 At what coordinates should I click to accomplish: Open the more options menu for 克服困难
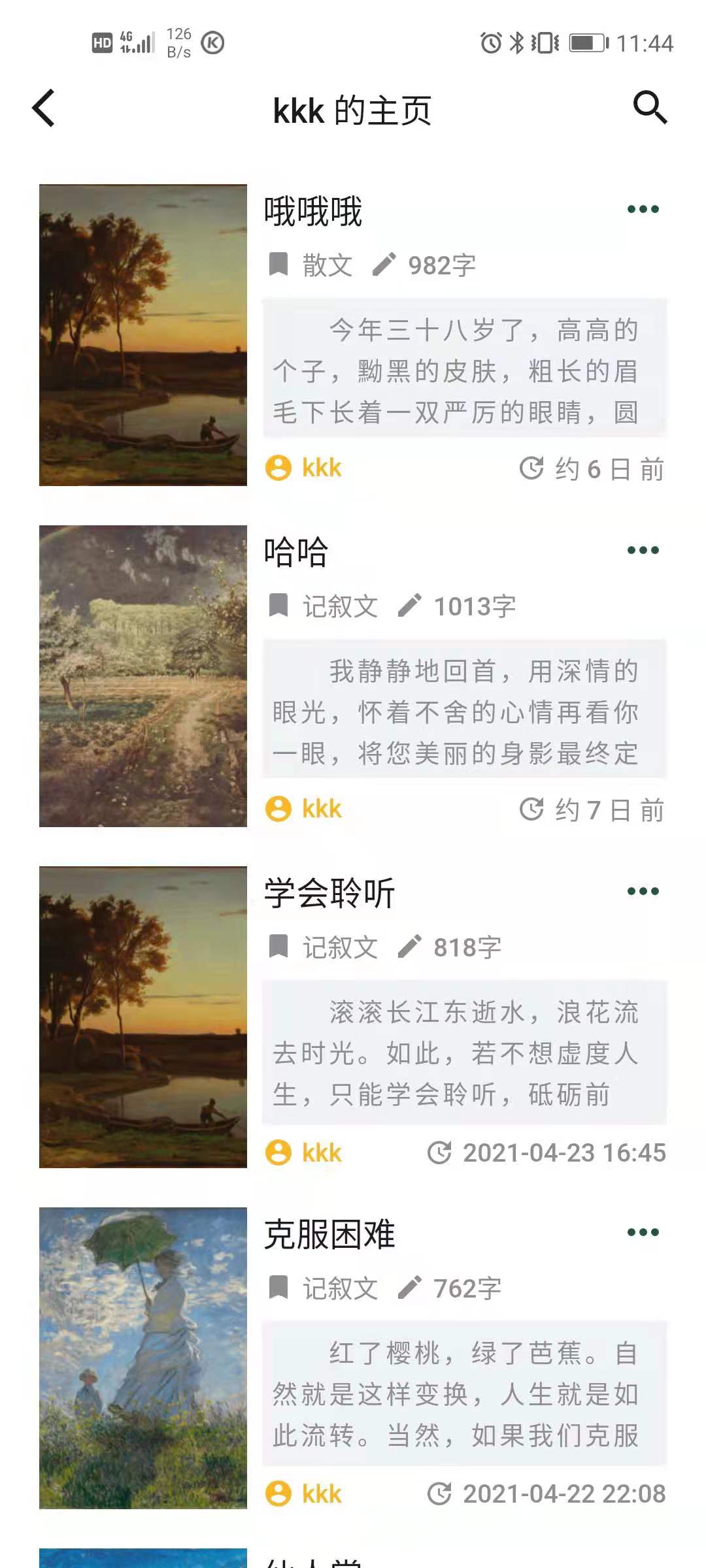[643, 1232]
